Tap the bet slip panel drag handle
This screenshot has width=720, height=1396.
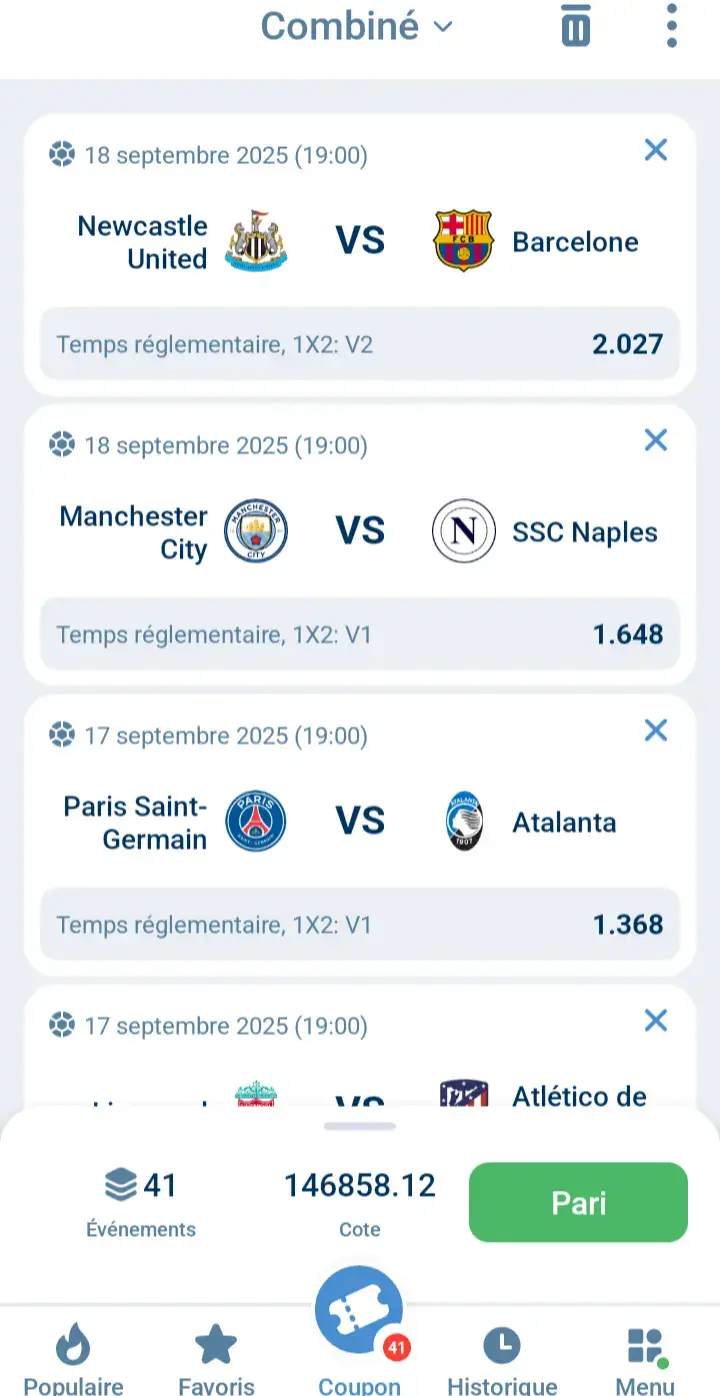pyautogui.click(x=359, y=1126)
